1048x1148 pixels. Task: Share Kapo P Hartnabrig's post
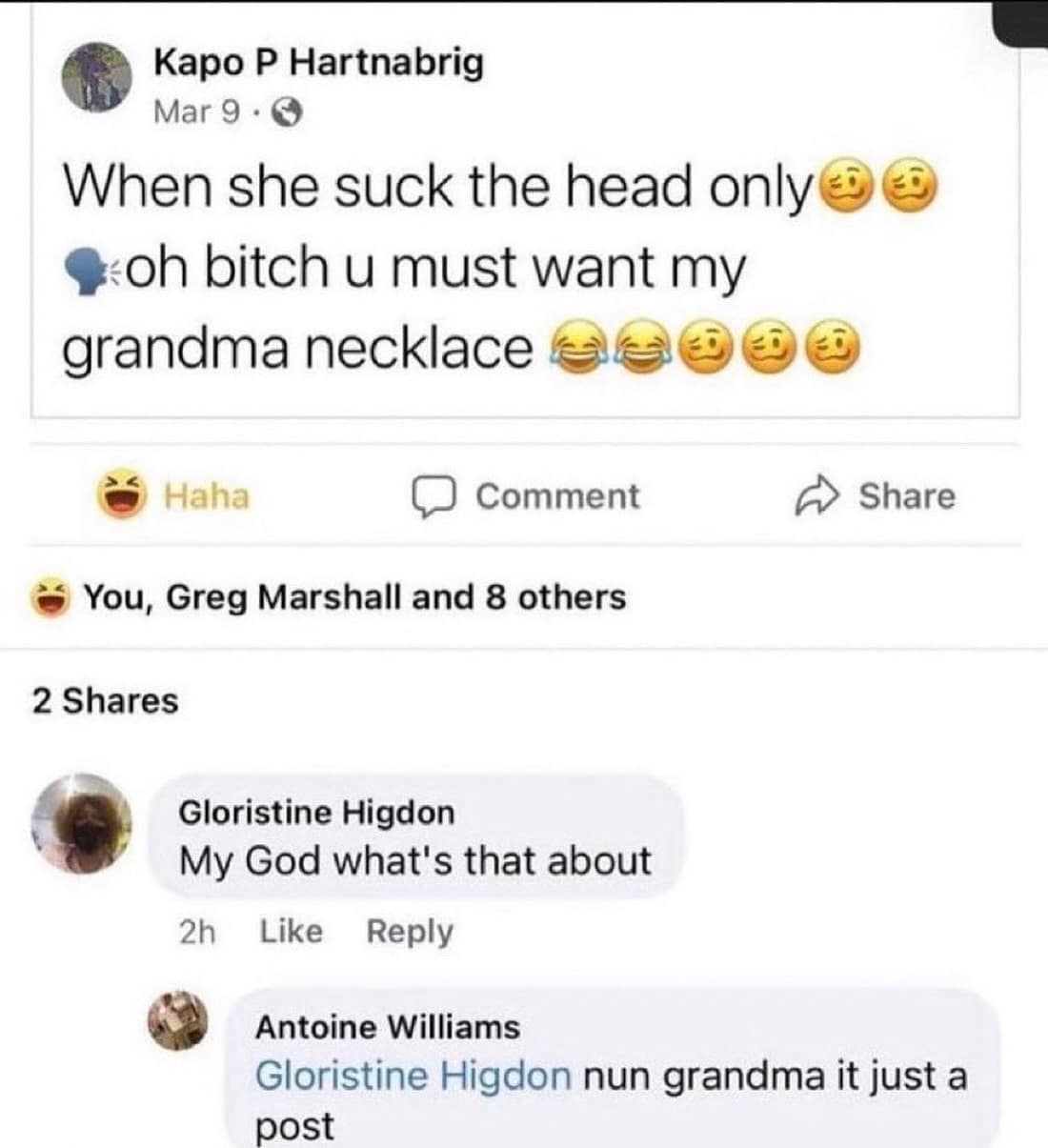876,496
